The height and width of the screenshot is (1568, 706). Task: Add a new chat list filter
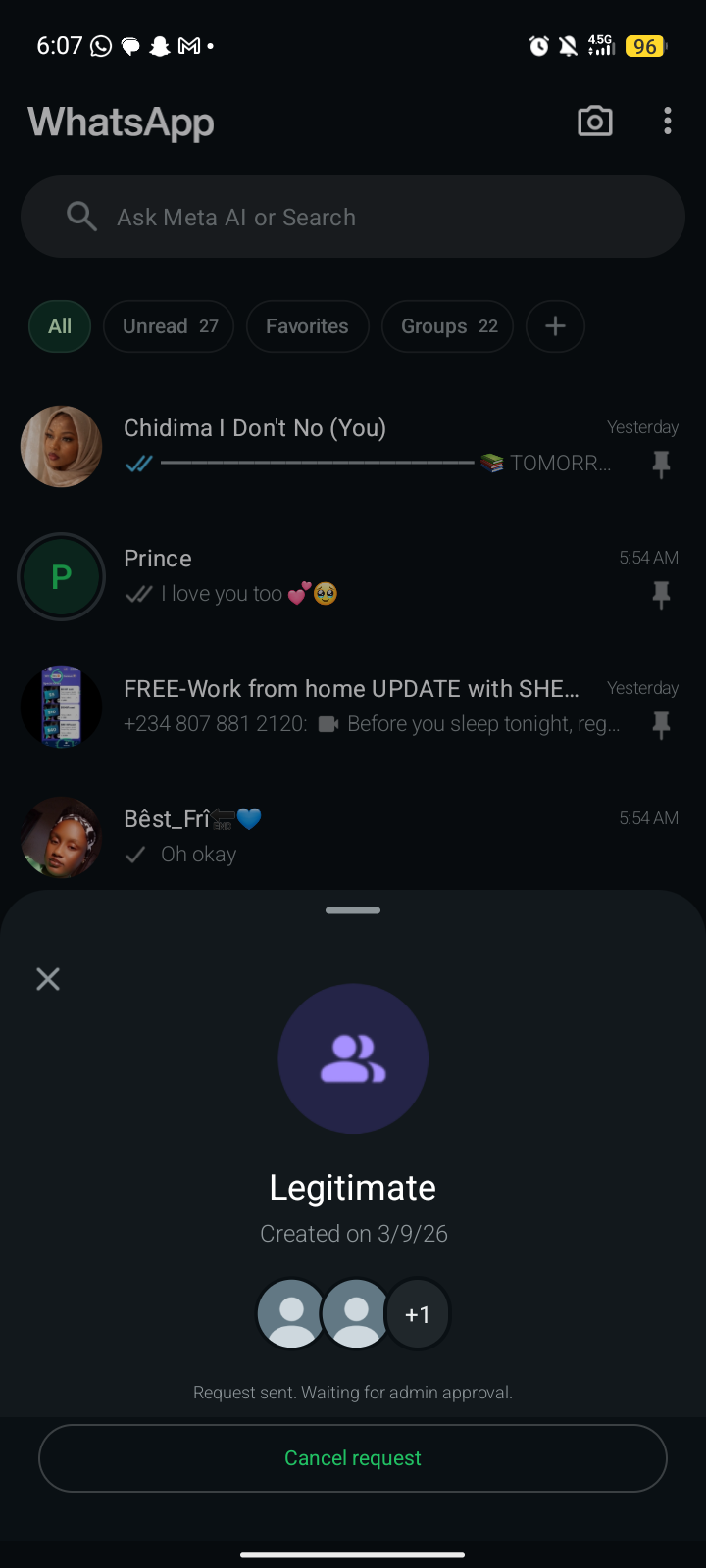coord(555,326)
